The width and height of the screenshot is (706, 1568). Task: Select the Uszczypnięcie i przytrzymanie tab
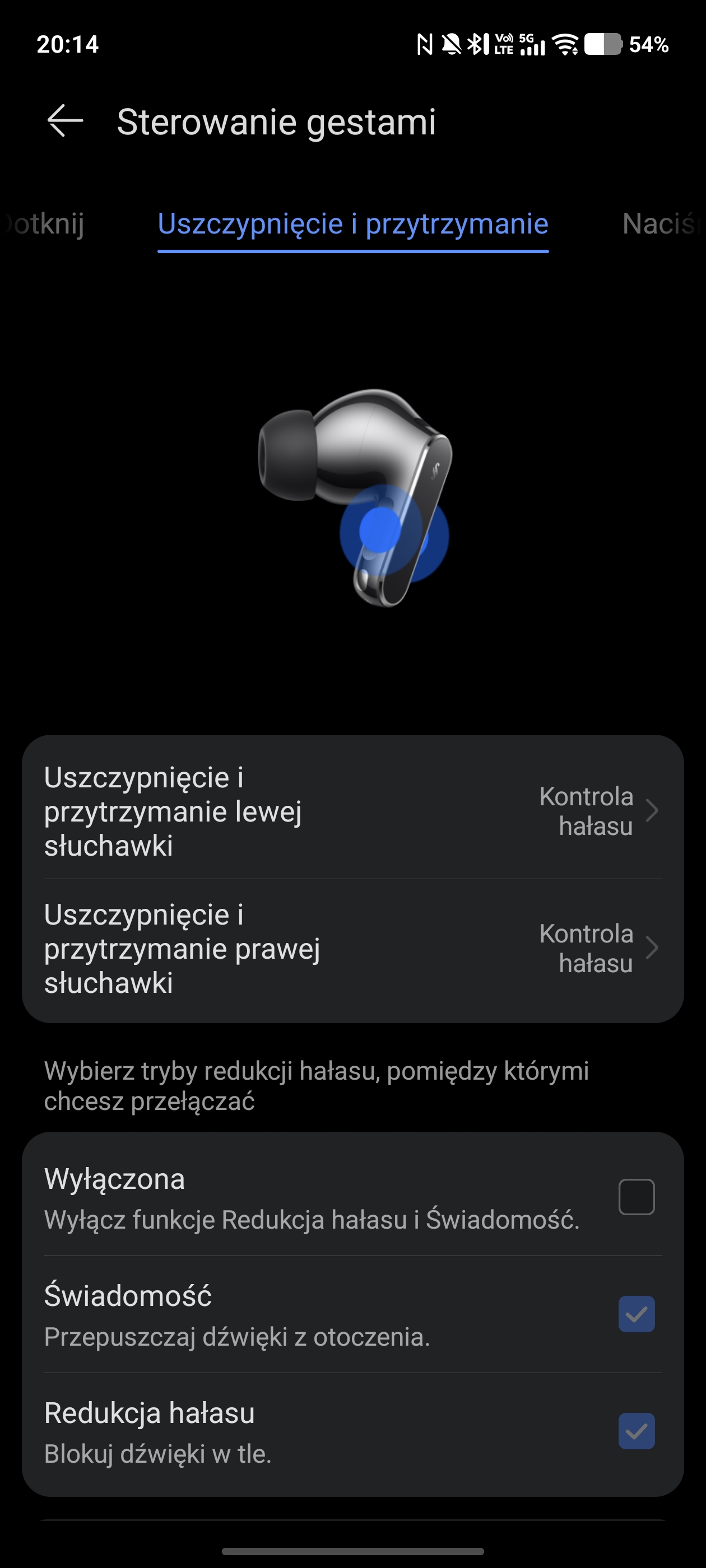click(x=352, y=224)
